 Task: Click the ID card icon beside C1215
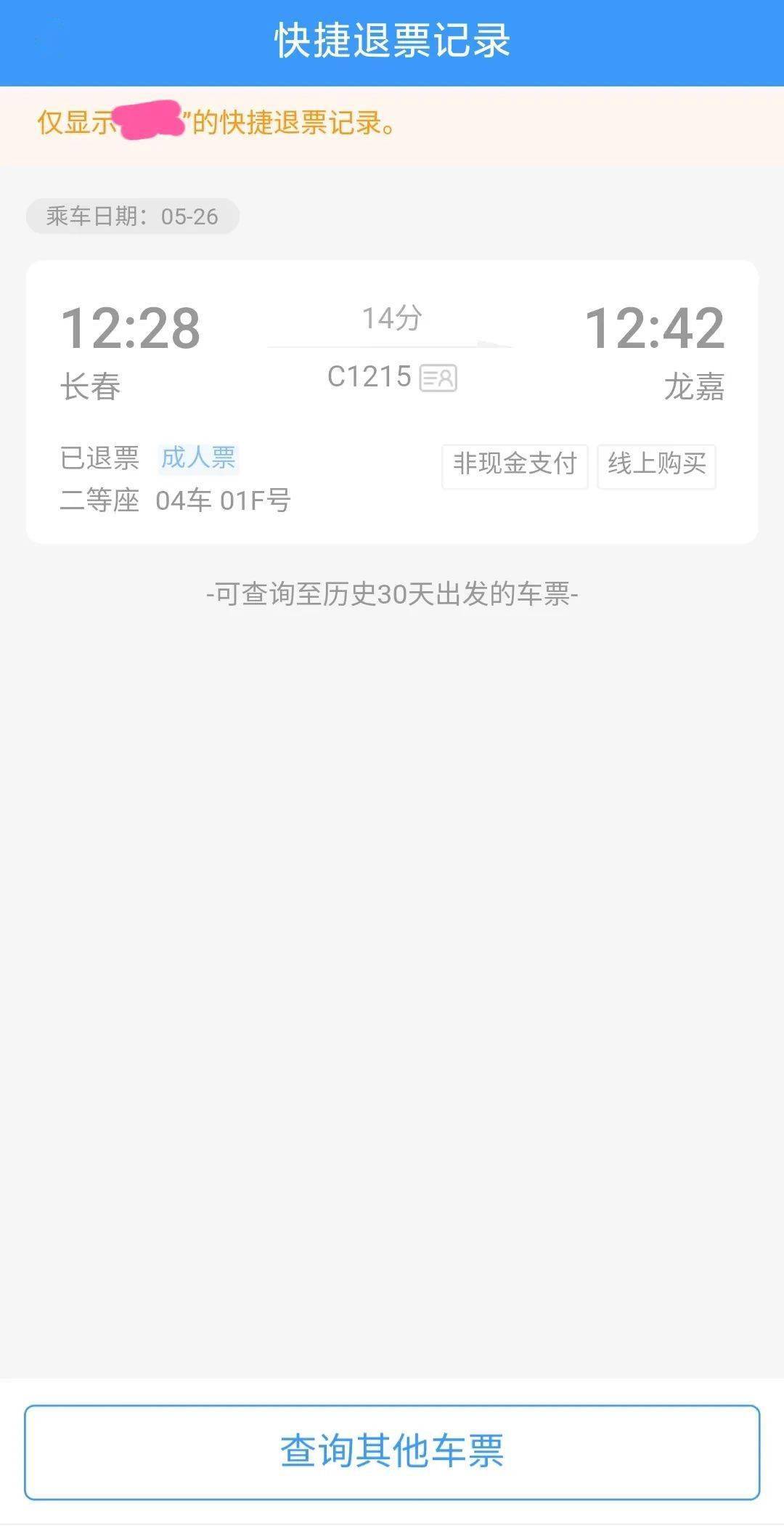pos(439,378)
